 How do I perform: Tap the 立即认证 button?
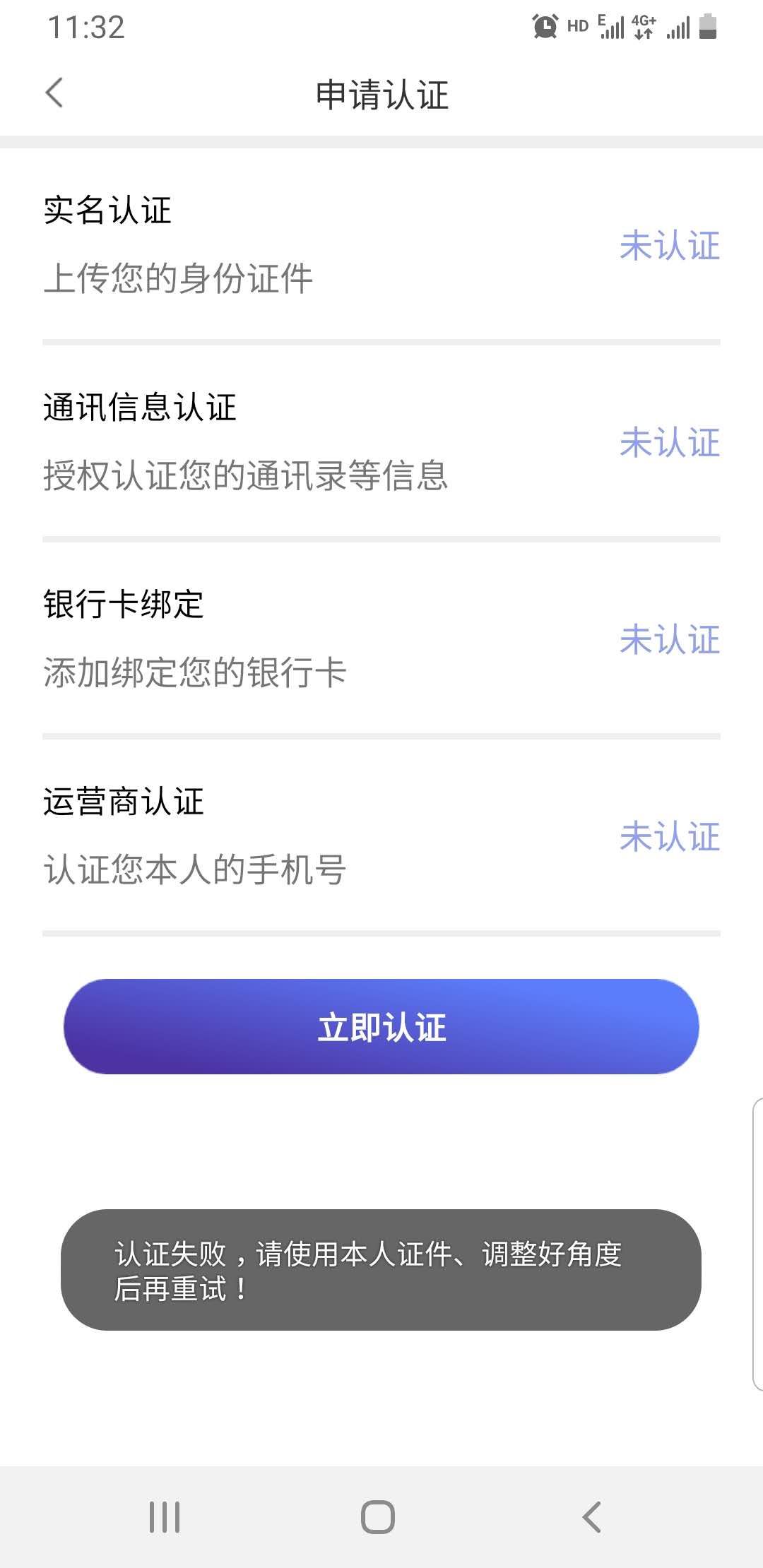pos(381,1026)
